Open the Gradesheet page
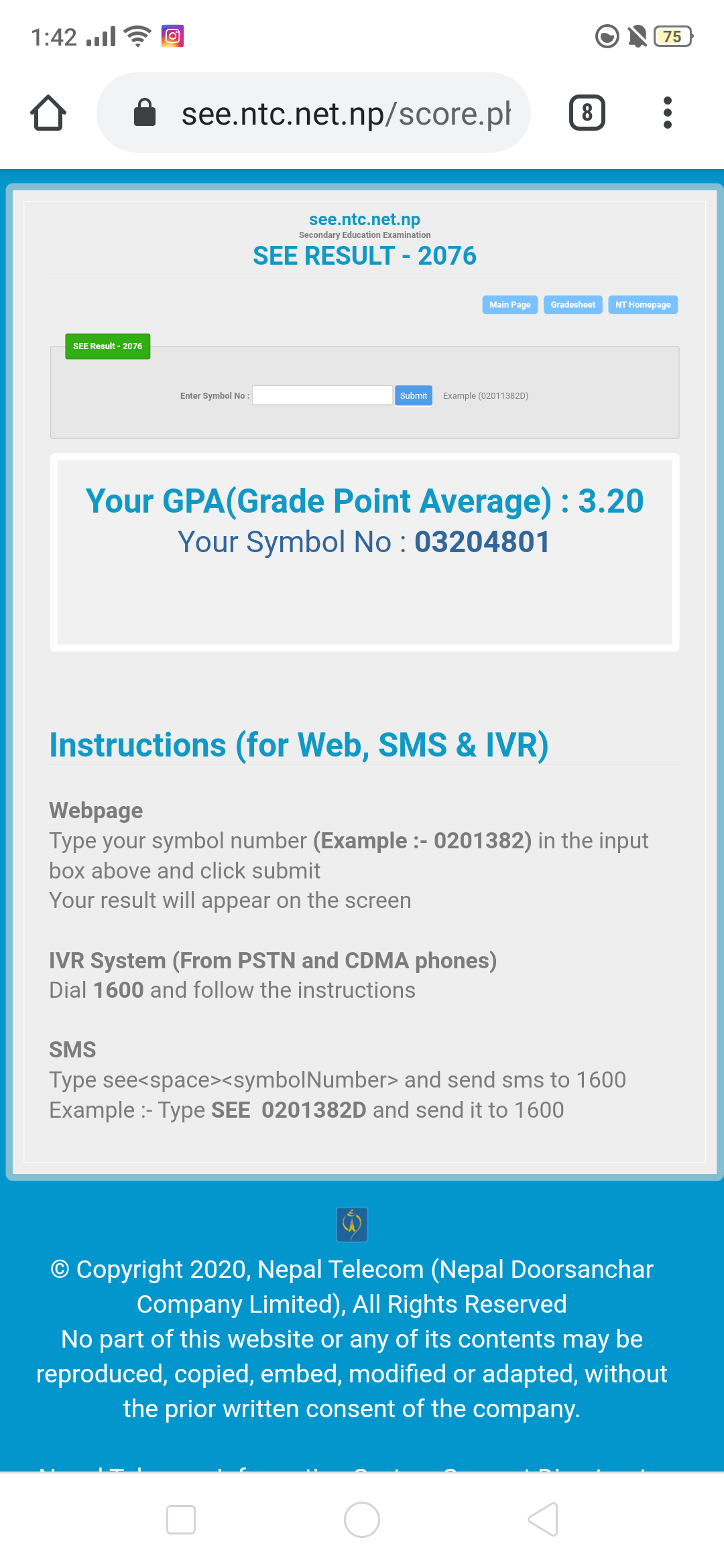The image size is (724, 1568). point(572,305)
